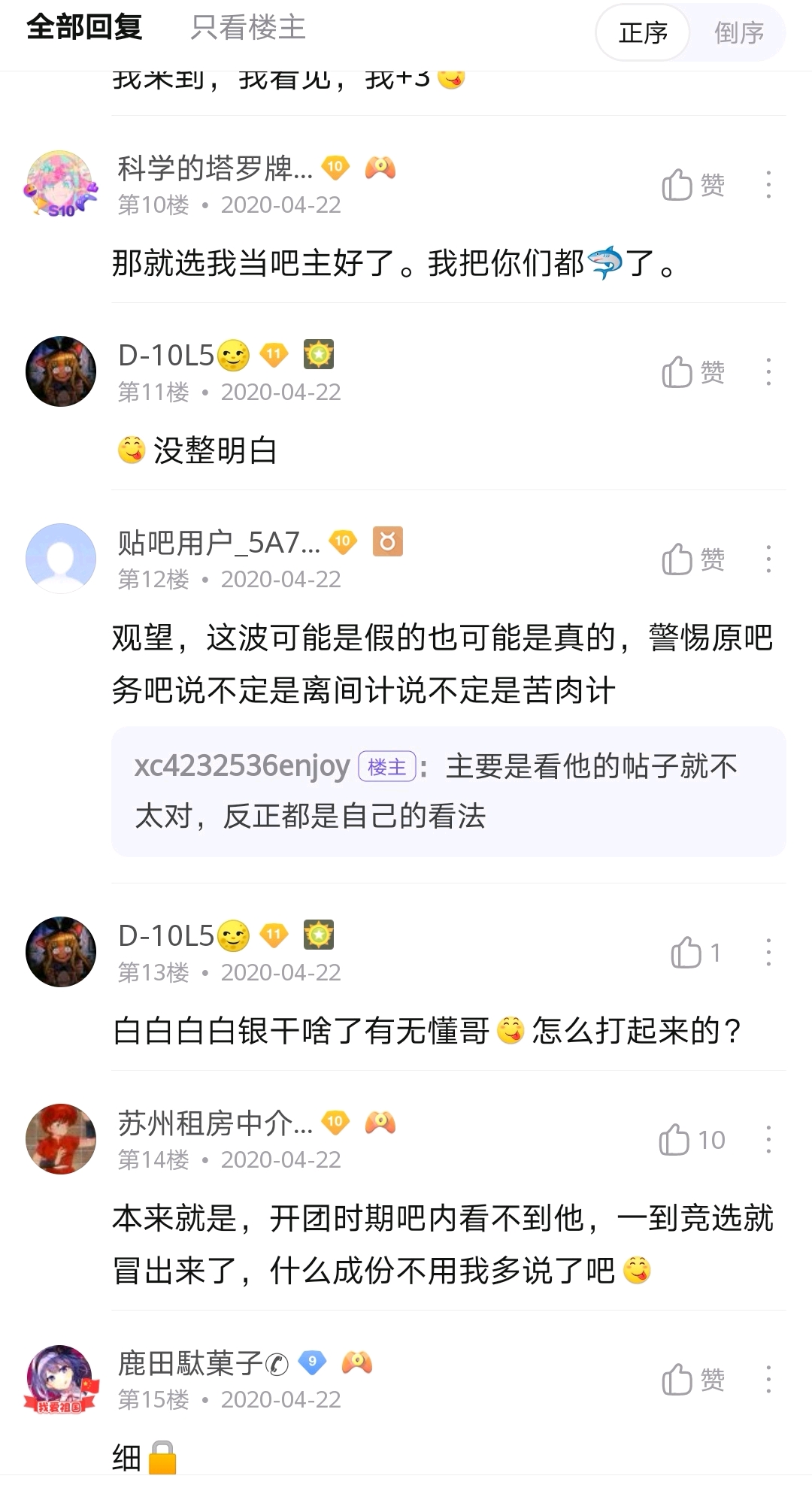The image size is (812, 1488).
Task: Like the 第14楼 reply by 苏州租房中介
Action: click(x=691, y=1141)
